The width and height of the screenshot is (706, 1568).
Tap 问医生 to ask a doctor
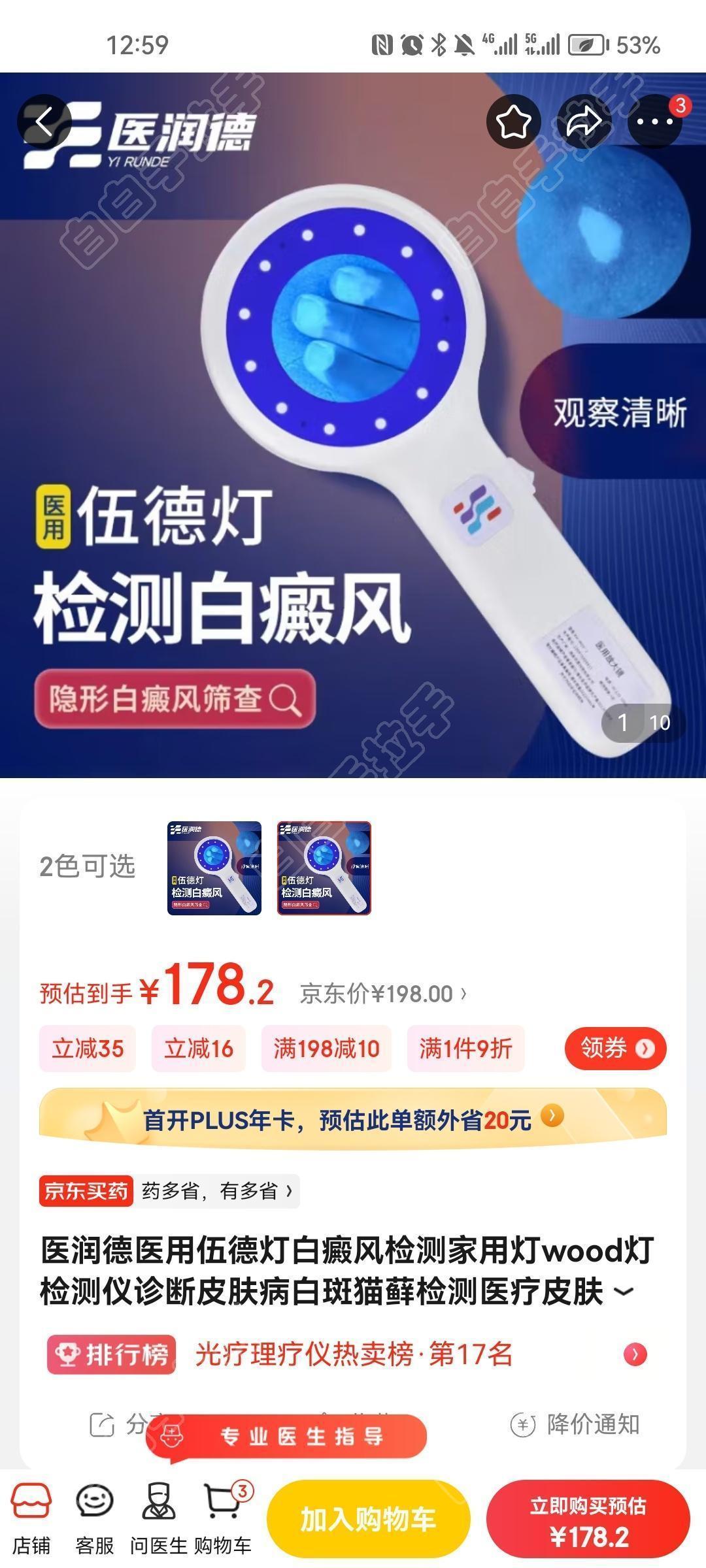(x=158, y=1518)
